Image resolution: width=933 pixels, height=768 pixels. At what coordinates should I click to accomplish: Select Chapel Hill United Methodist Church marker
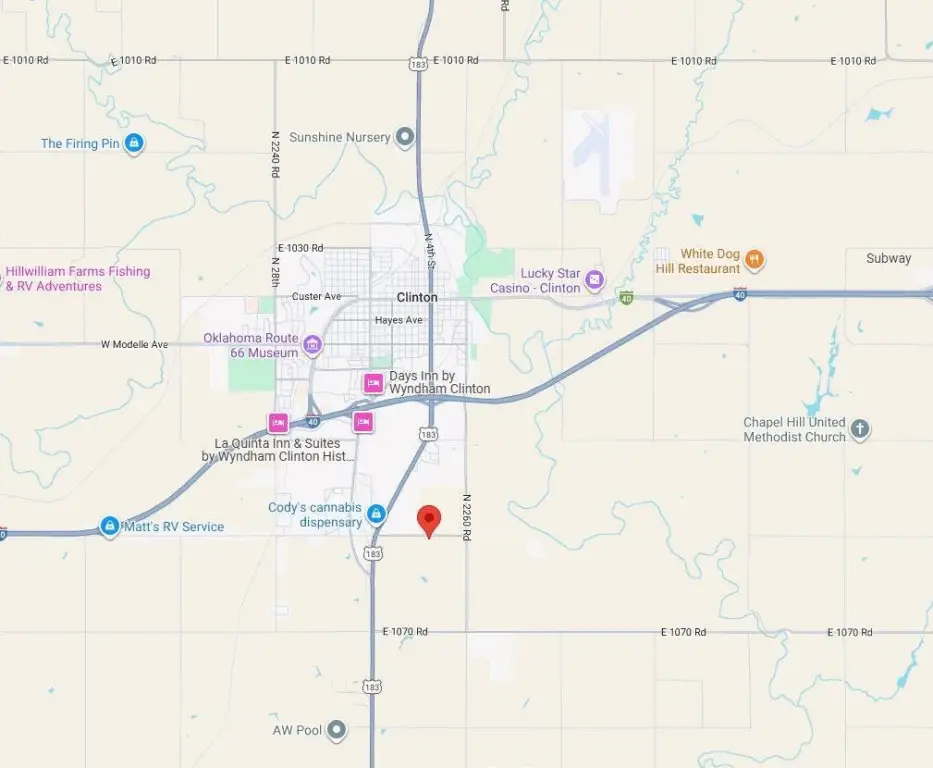point(860,430)
